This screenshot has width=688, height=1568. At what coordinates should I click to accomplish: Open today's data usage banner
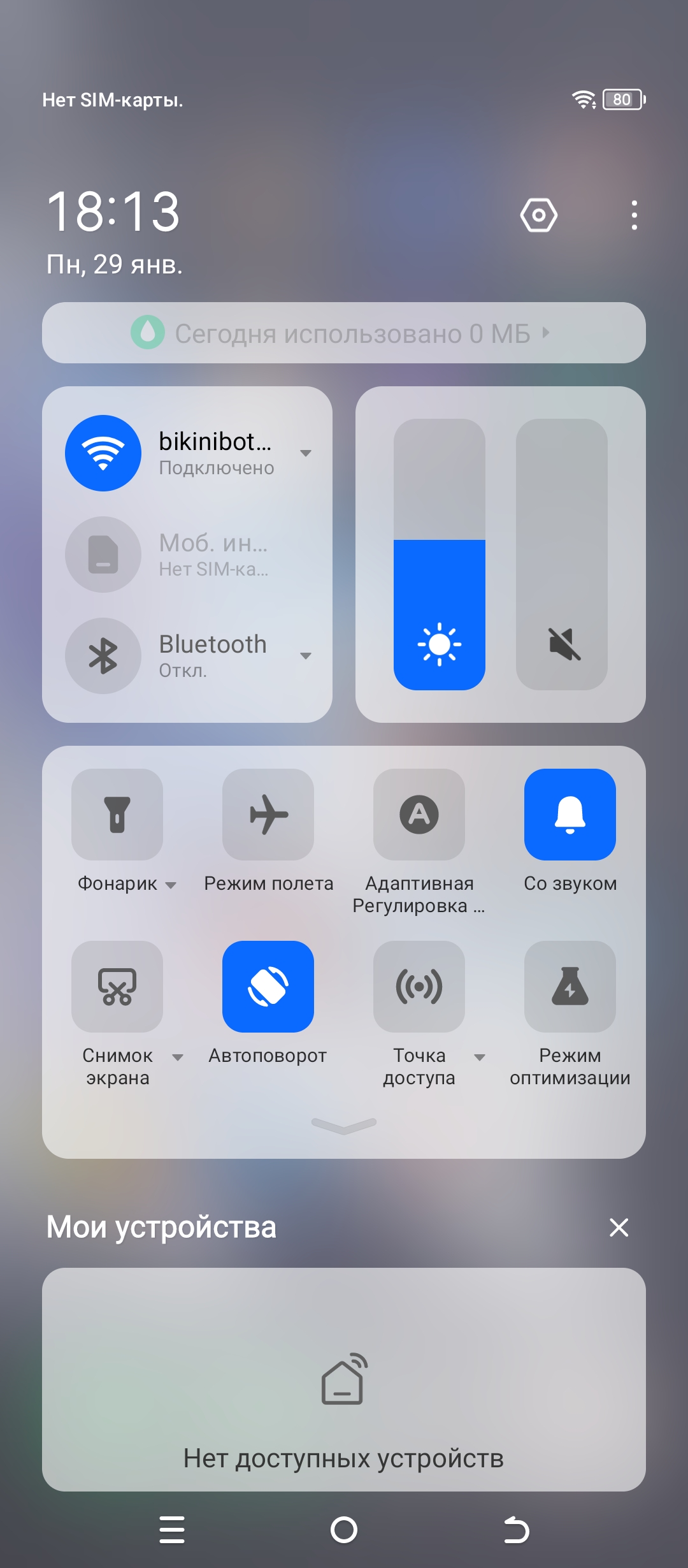coord(344,333)
